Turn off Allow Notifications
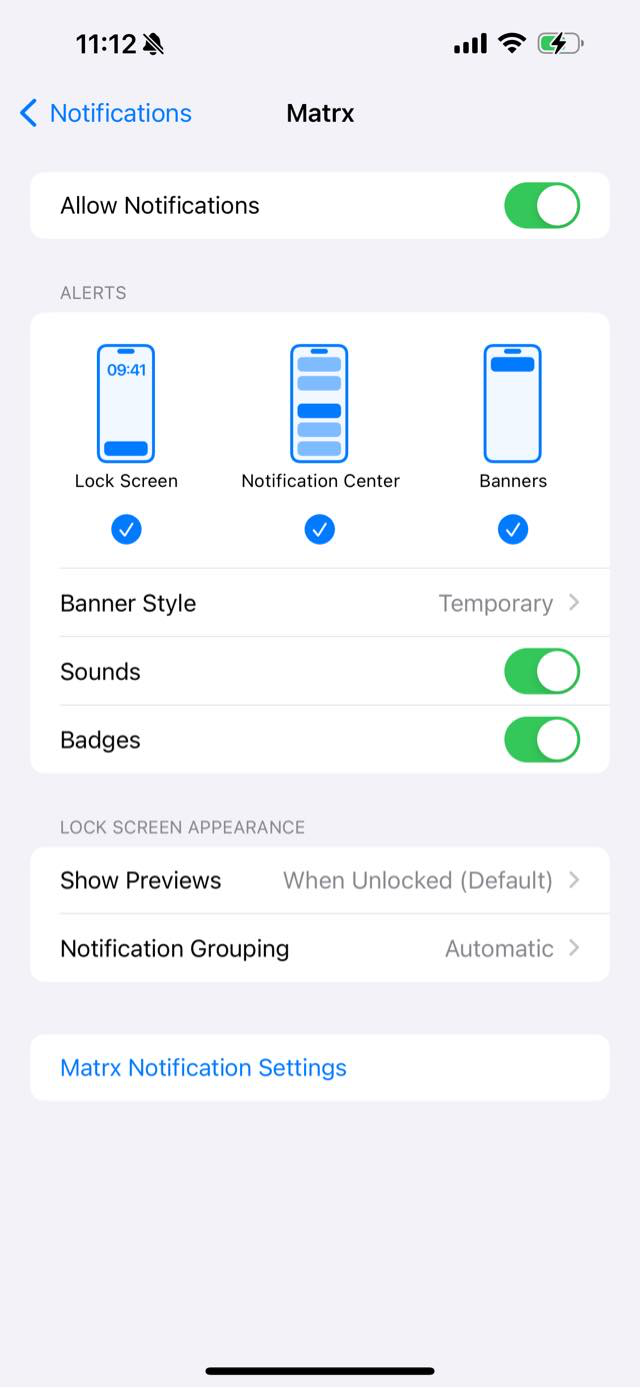This screenshot has height=1388, width=640. click(541, 206)
